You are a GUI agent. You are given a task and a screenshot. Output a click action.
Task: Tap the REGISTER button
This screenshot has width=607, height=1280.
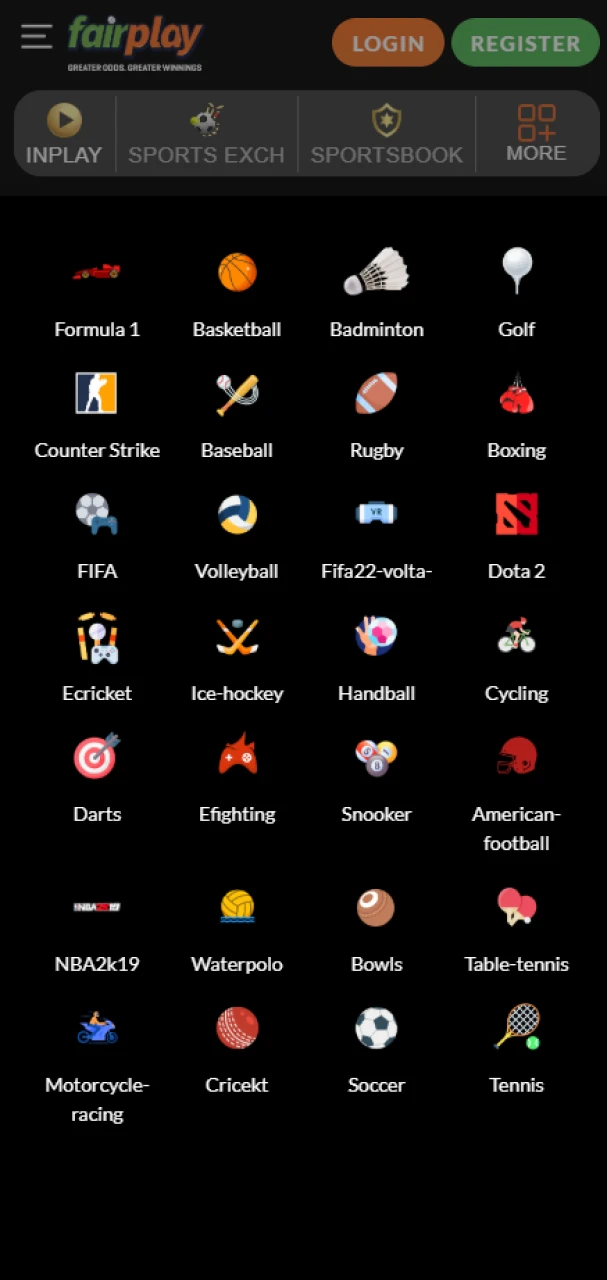(x=525, y=43)
